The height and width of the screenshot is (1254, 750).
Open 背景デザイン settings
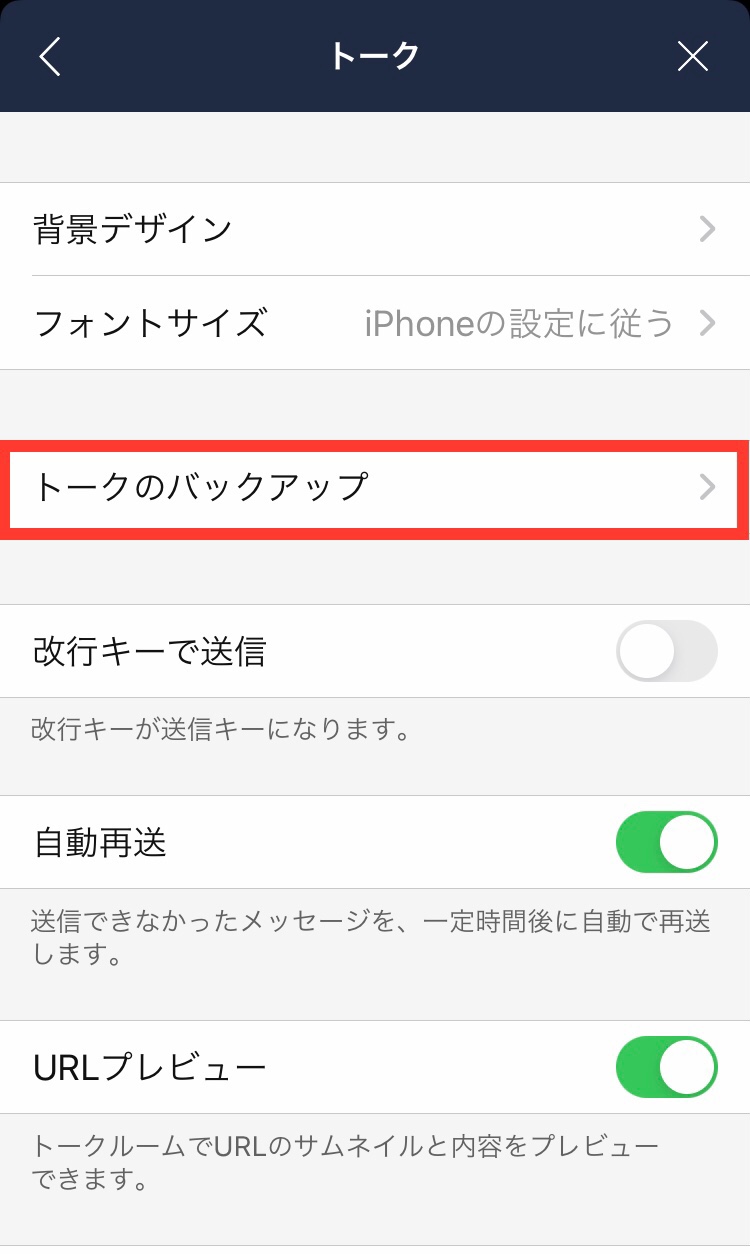(375, 229)
